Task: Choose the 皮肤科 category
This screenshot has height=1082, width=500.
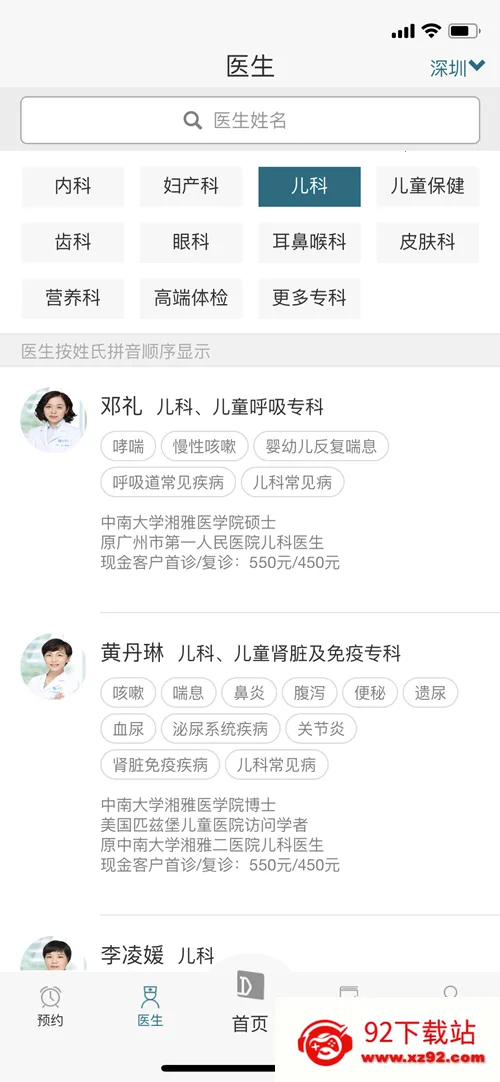Action: click(x=428, y=242)
